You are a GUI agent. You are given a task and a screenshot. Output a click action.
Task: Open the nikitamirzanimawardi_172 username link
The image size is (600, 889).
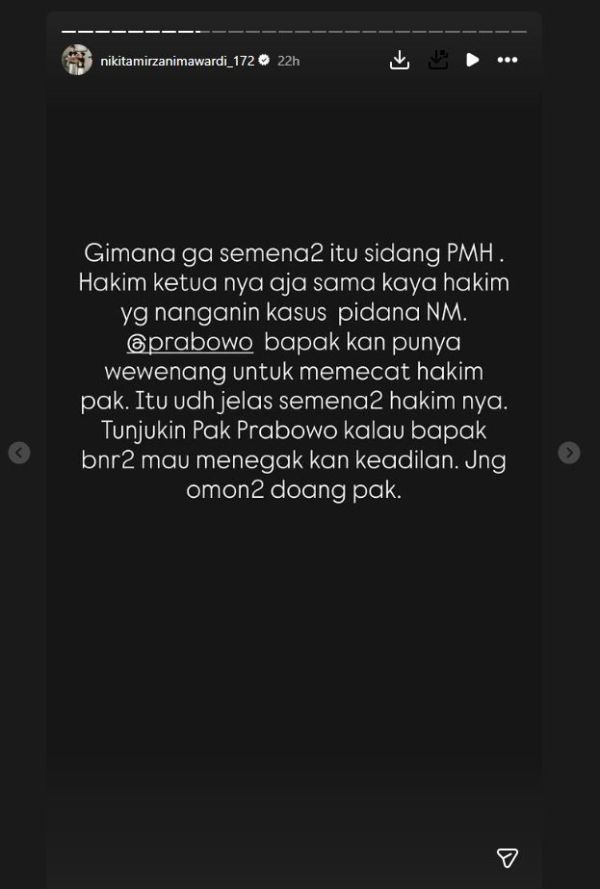pos(177,60)
